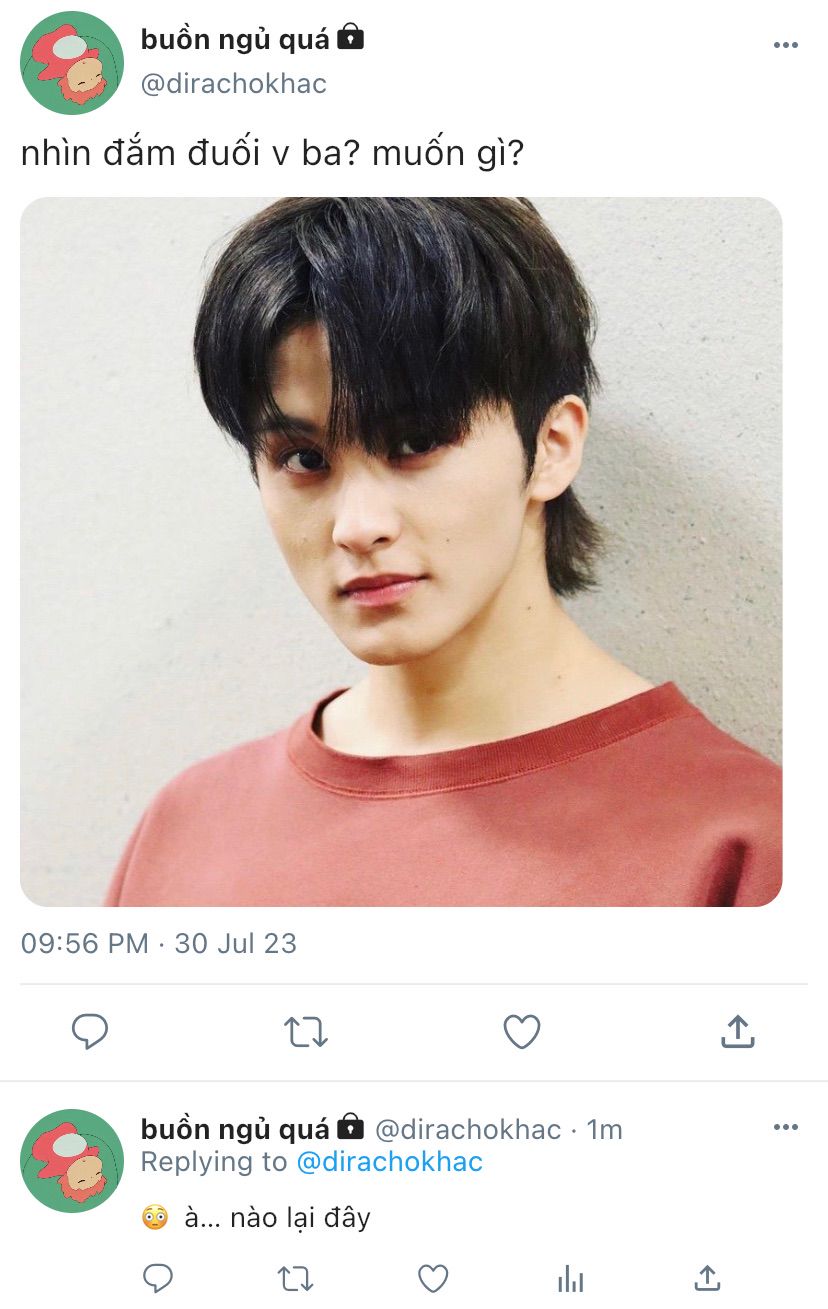Reply to the 'à... nào lại đây' tweet

point(158,1277)
